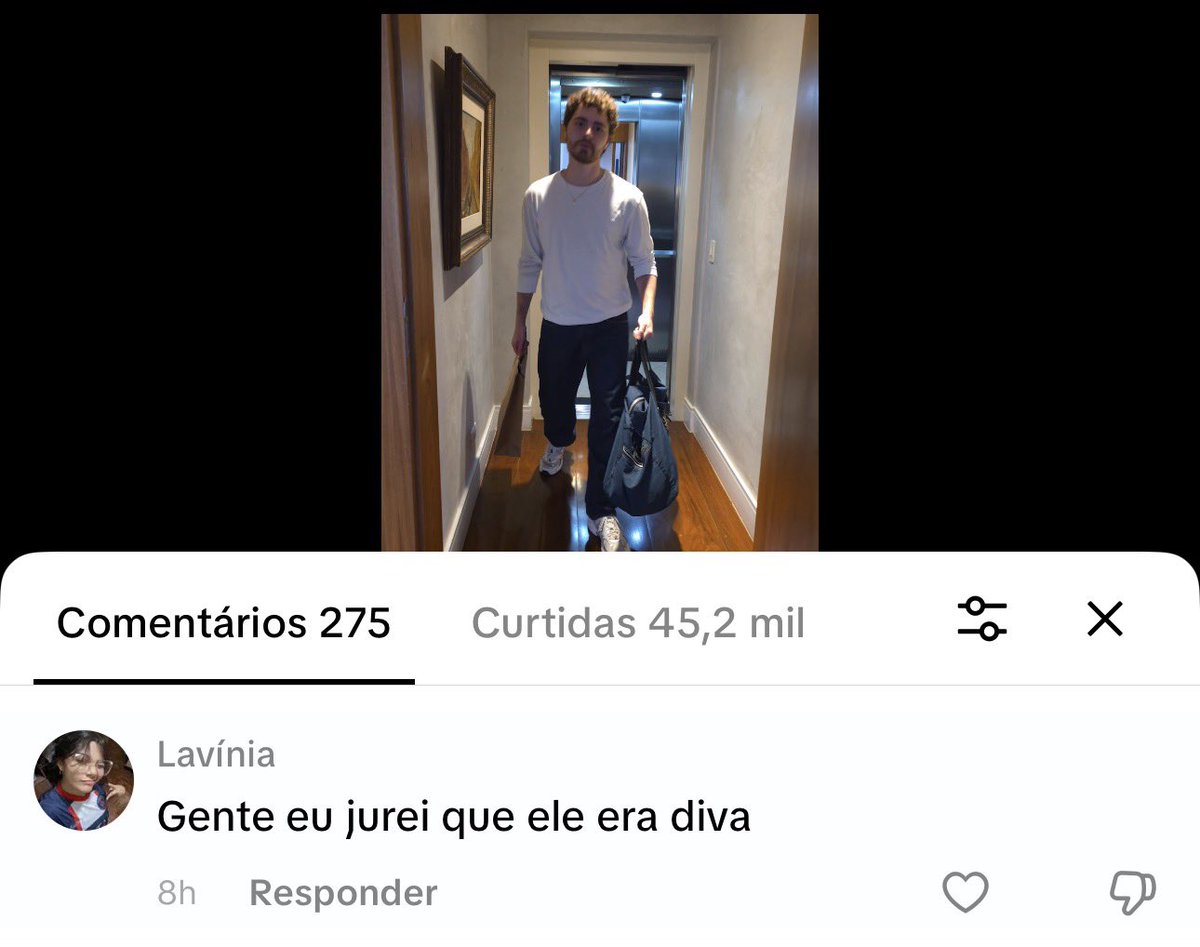This screenshot has height=947, width=1200.
Task: Open the comment filter options icon
Action: tap(982, 619)
